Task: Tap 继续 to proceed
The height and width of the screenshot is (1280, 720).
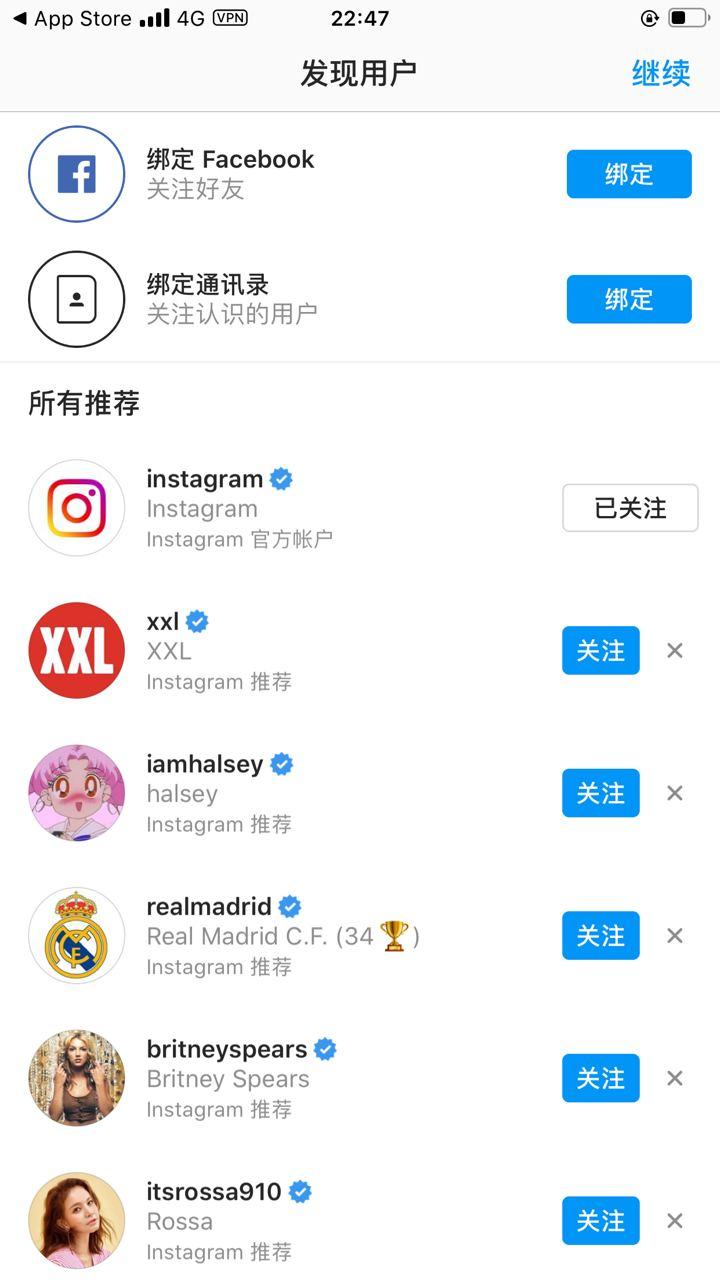Action: coord(661,73)
